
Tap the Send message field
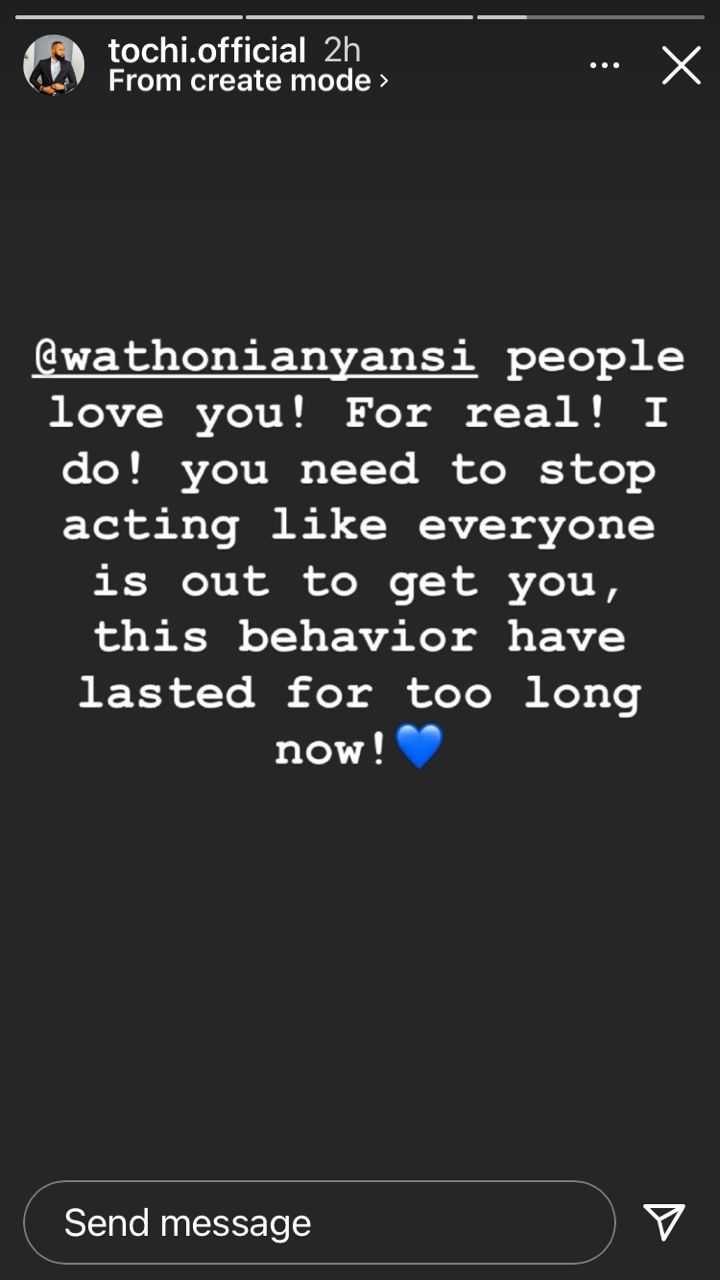(319, 1222)
